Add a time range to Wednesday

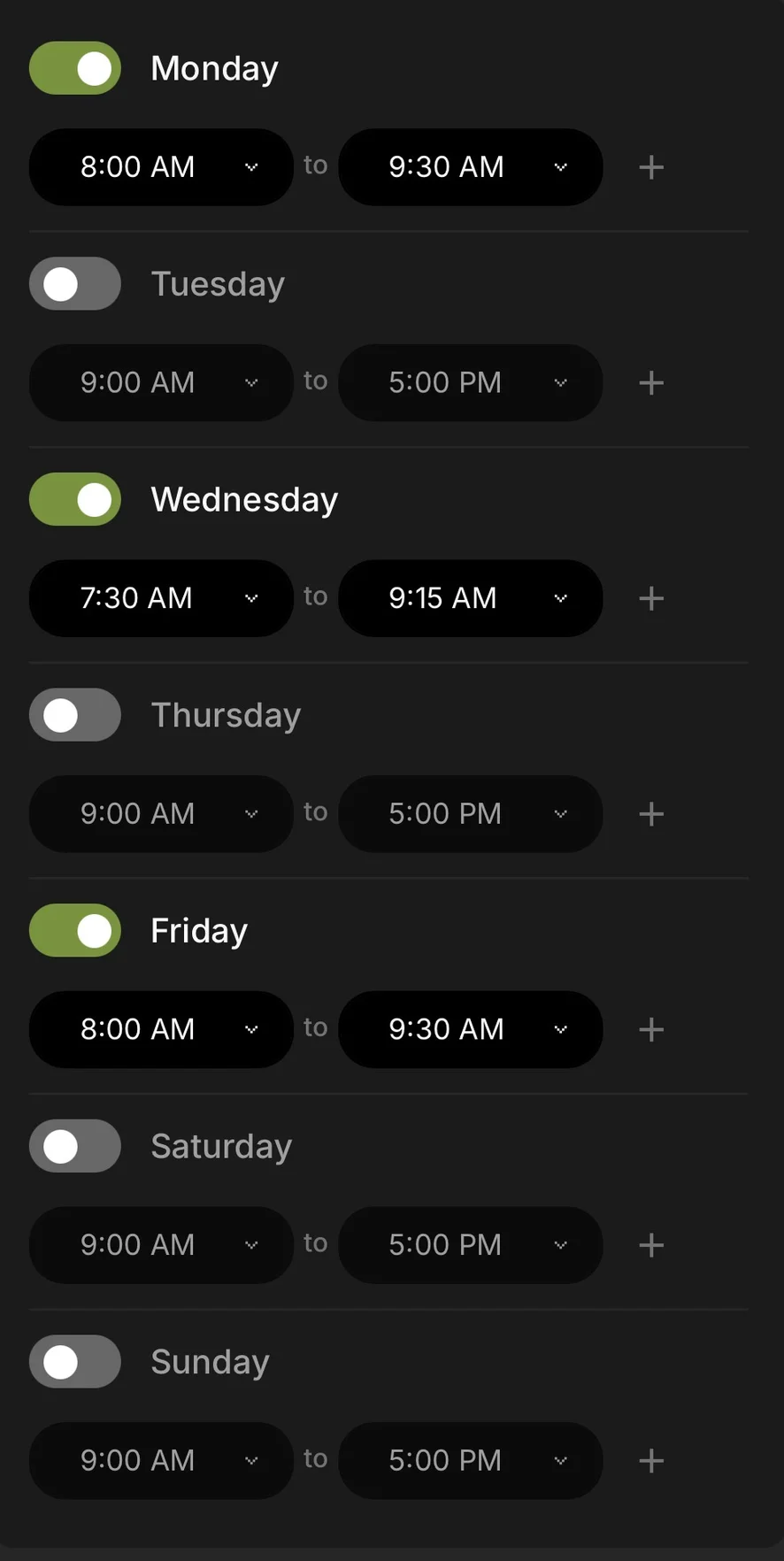click(x=651, y=598)
